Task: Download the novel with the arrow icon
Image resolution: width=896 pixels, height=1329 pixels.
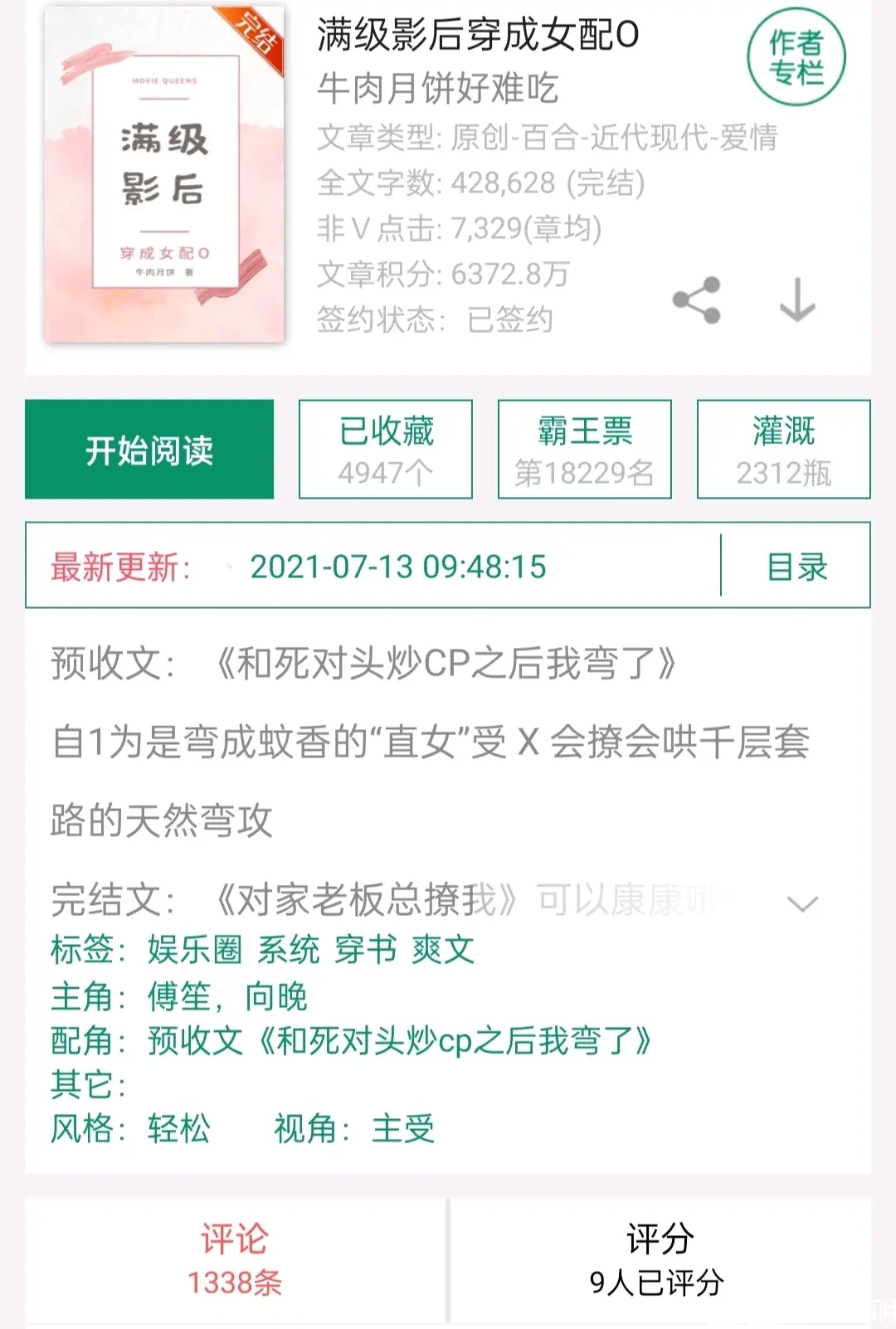Action: tap(797, 300)
